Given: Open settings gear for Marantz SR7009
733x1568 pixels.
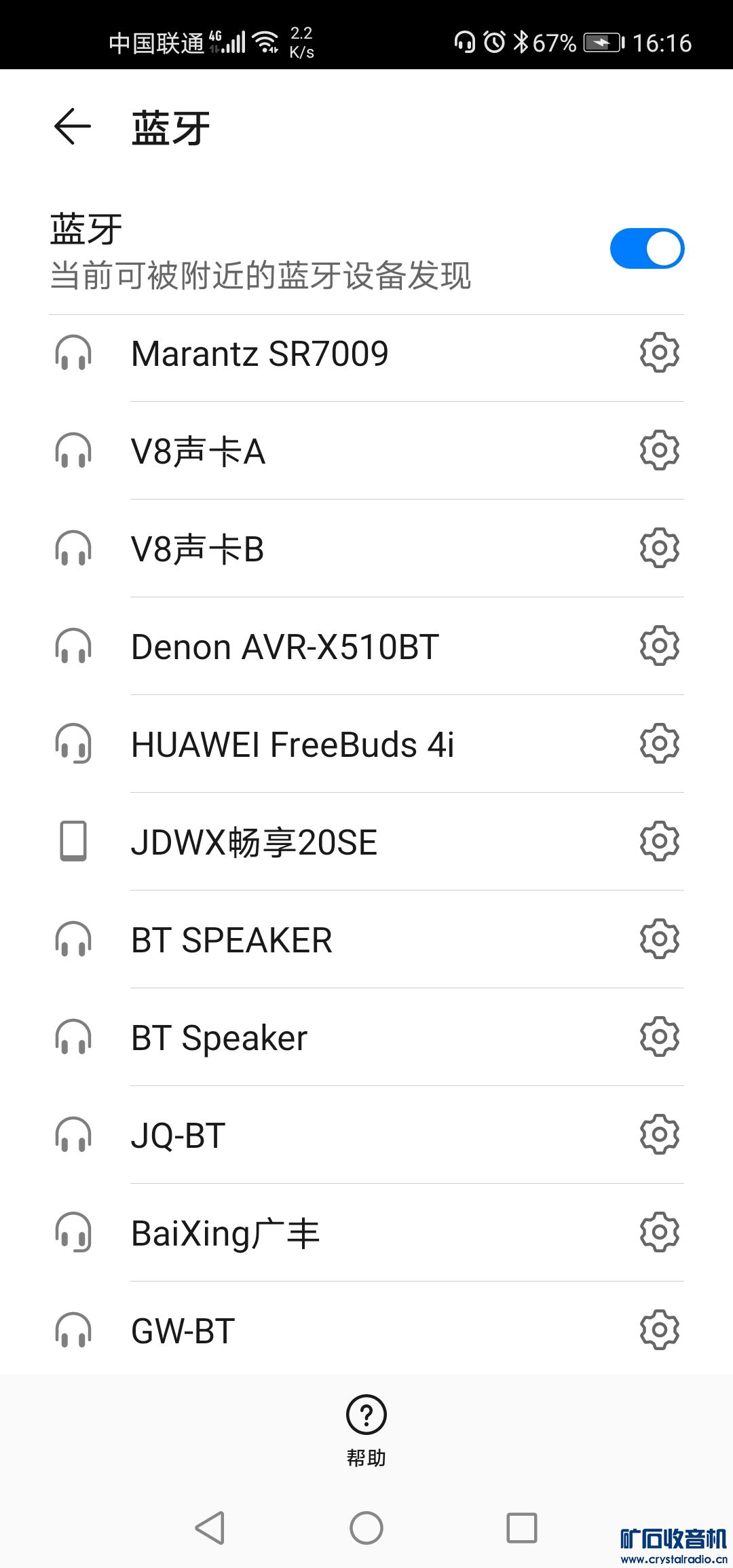Looking at the screenshot, I should [x=659, y=352].
